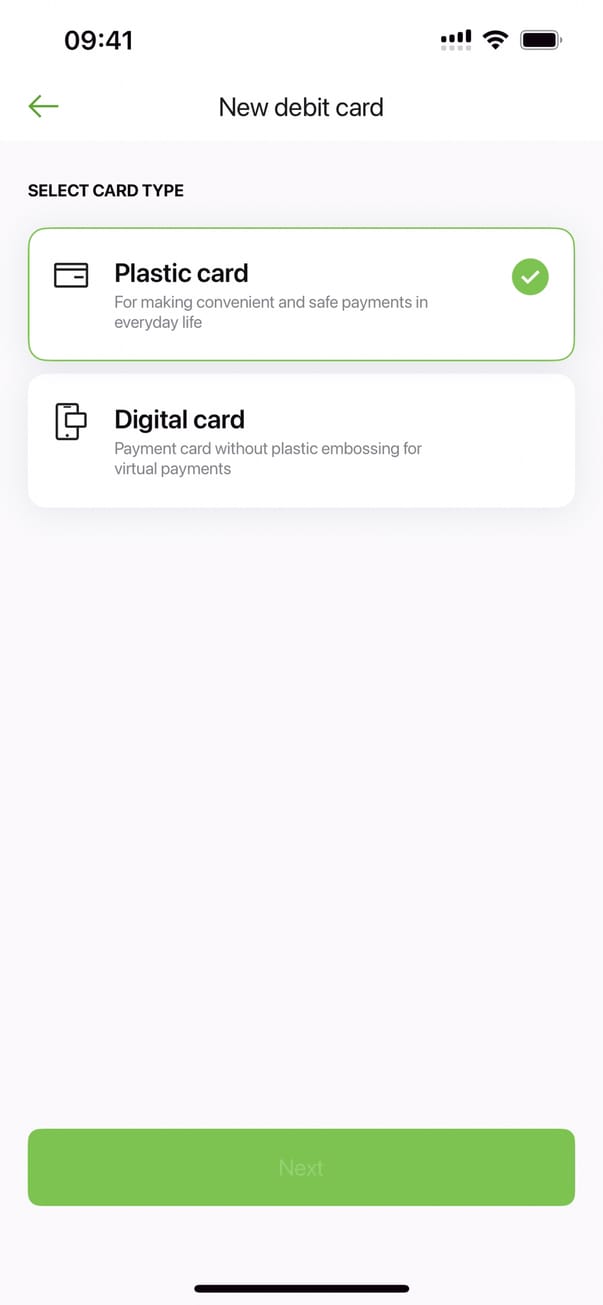Tap the Next button
Image resolution: width=603 pixels, height=1305 pixels.
click(x=300, y=1167)
